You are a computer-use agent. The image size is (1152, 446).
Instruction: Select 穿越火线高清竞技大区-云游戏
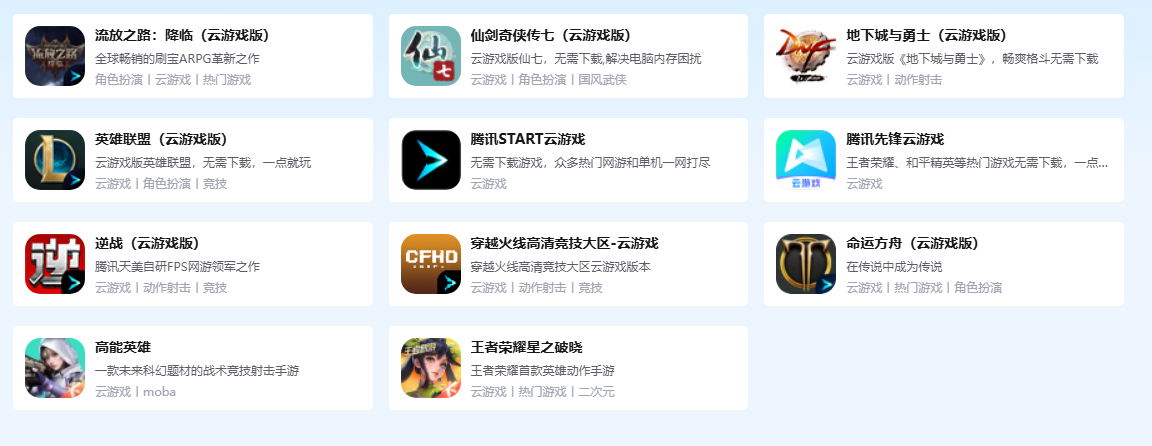[568, 264]
